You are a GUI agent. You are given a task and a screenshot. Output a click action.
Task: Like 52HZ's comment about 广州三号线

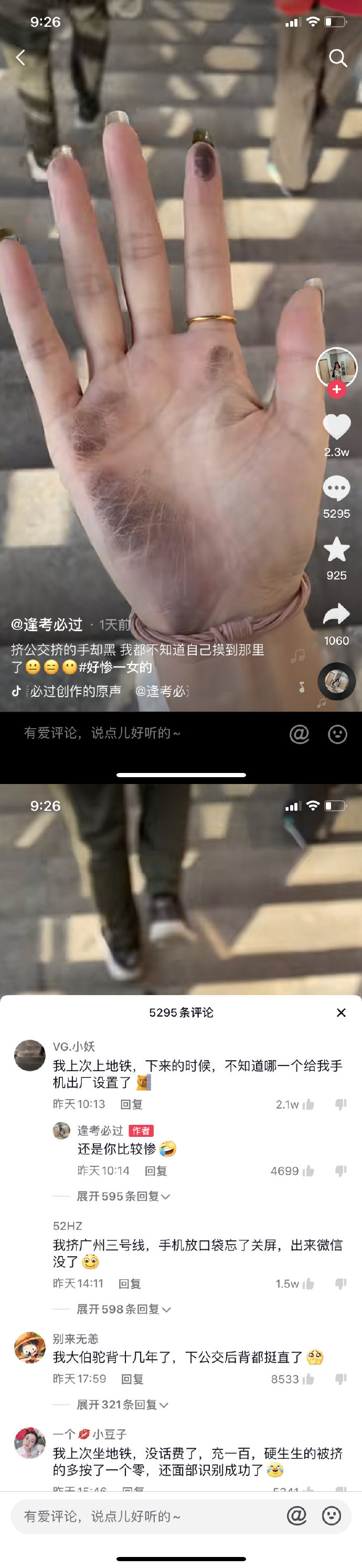pos(308,1284)
